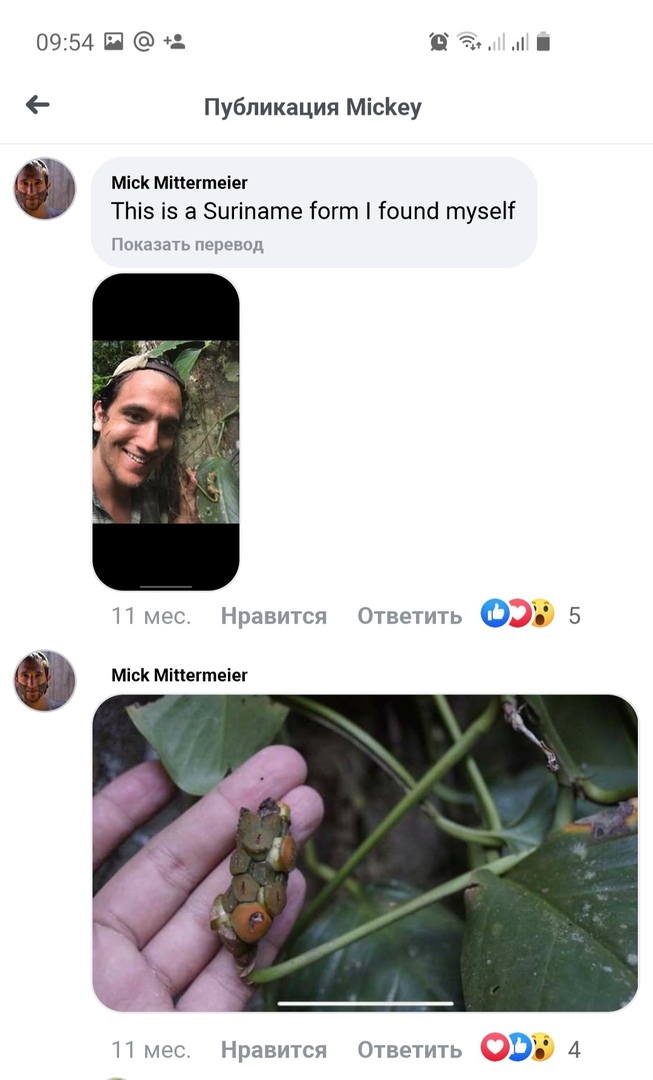
Task: Open the photo of the frog on a hand
Action: (x=365, y=853)
